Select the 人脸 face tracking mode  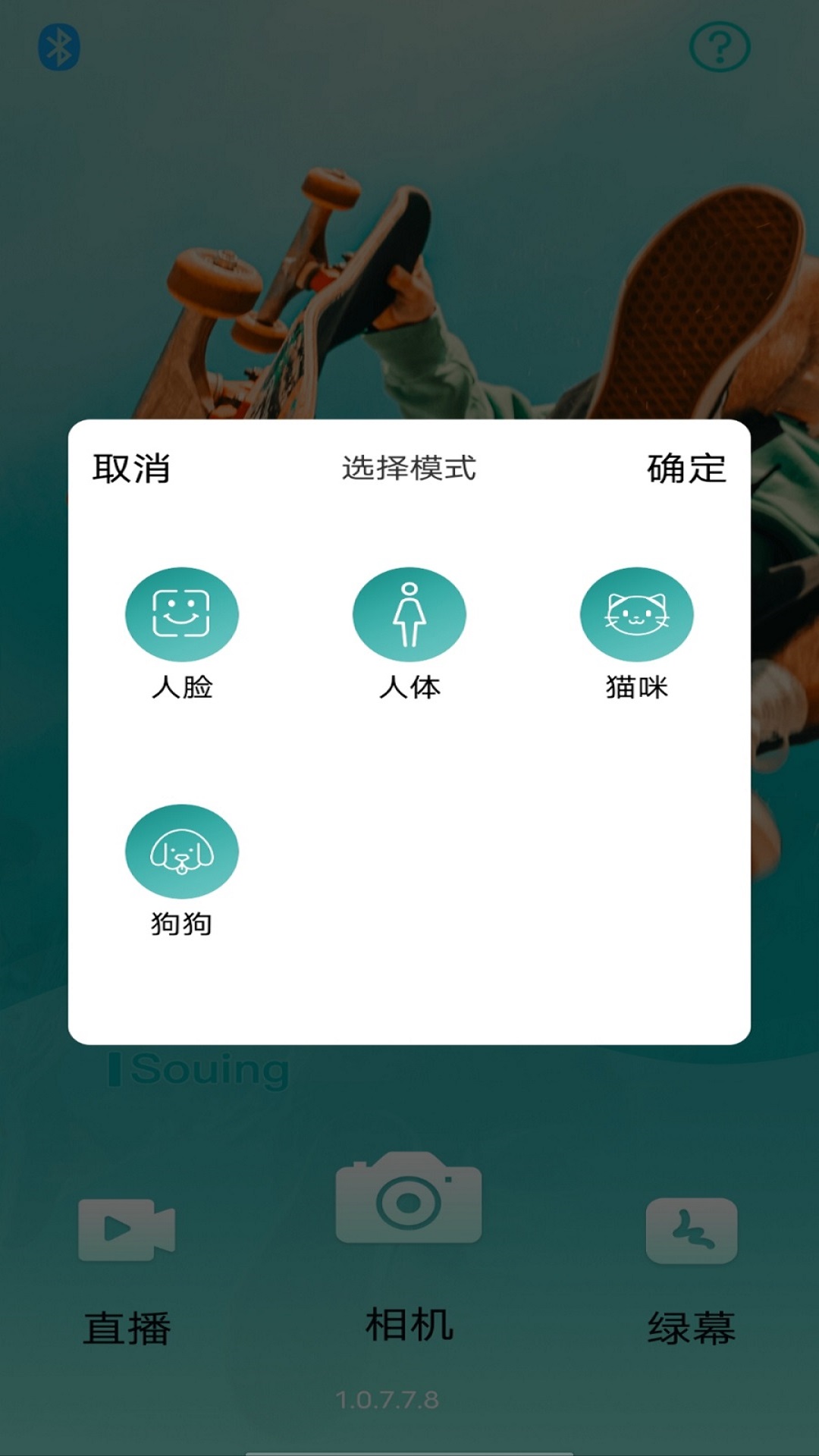tap(181, 615)
